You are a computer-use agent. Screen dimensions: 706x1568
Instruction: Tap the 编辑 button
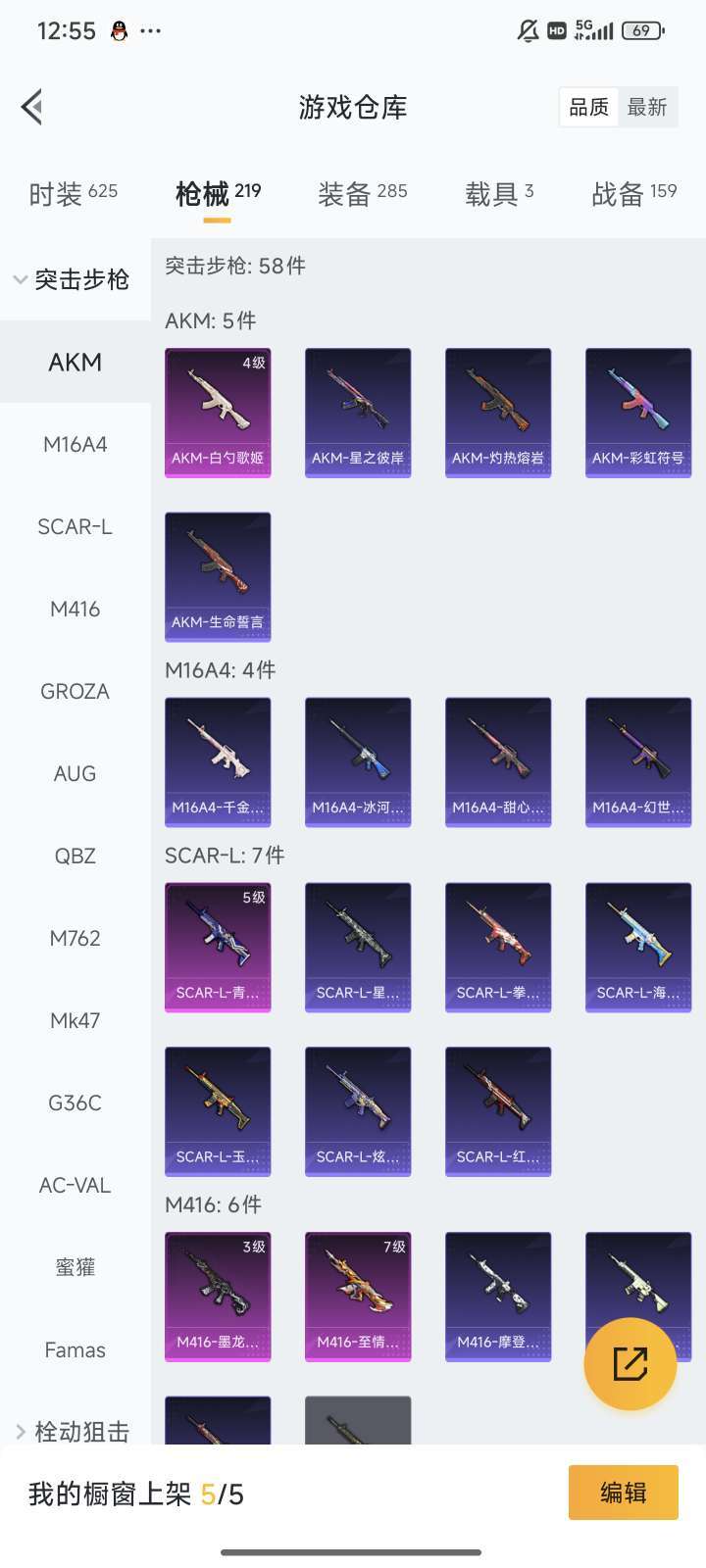[624, 1493]
